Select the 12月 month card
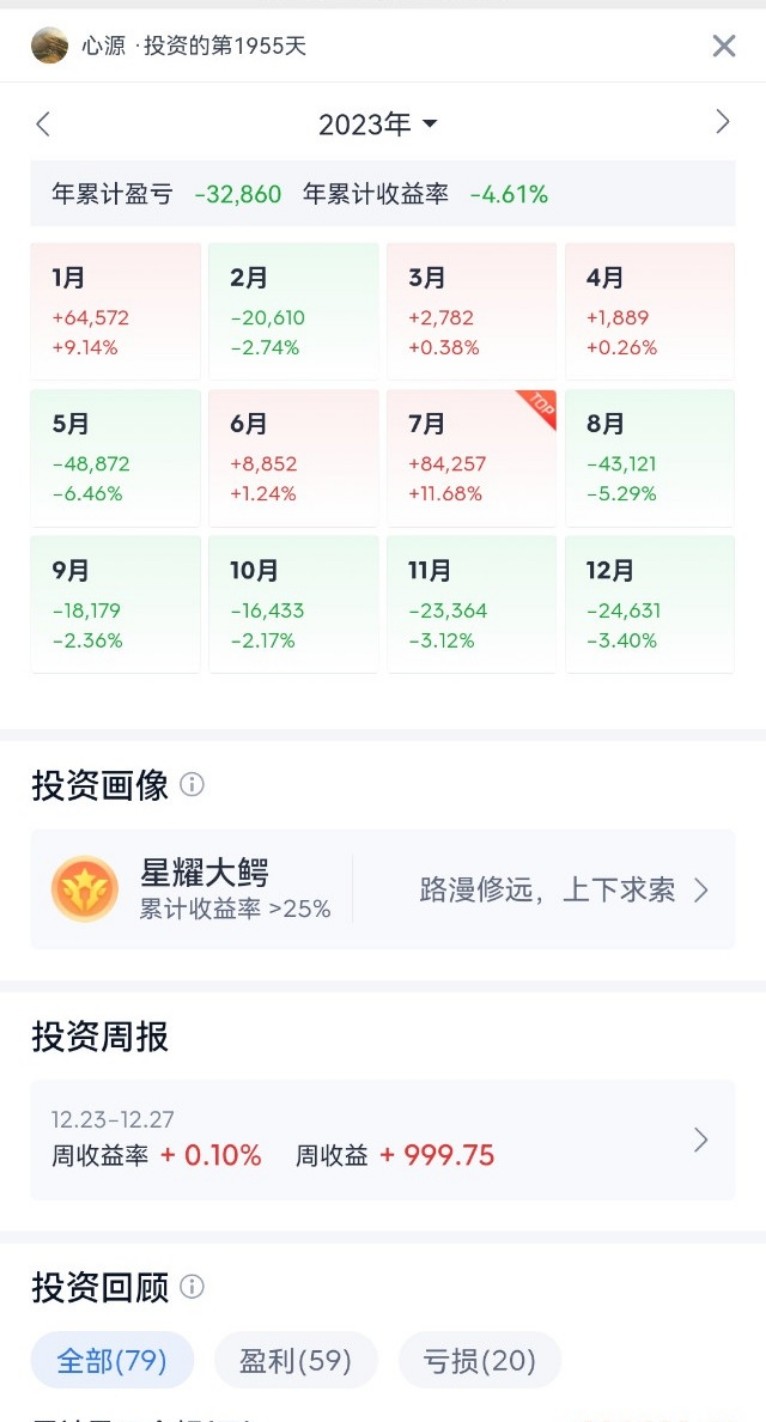This screenshot has height=1422, width=766. 650,604
